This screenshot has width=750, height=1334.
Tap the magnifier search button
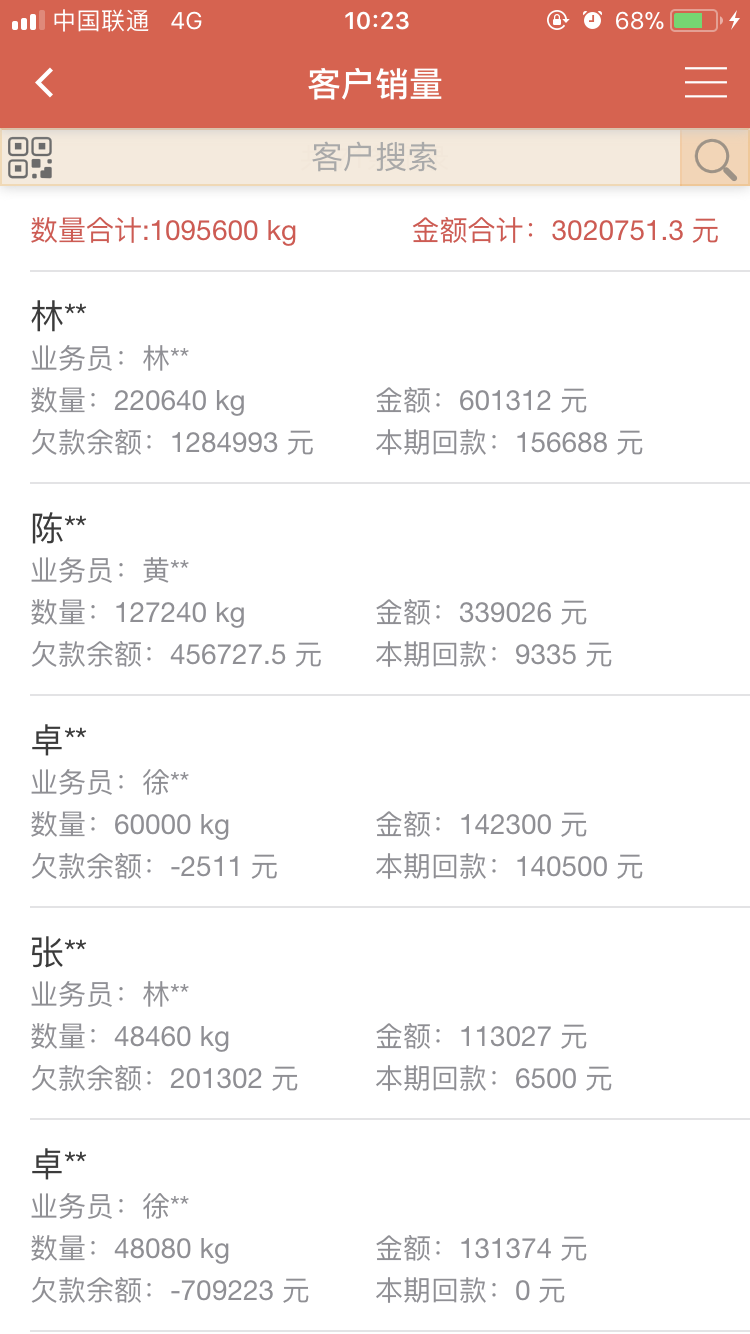(715, 158)
